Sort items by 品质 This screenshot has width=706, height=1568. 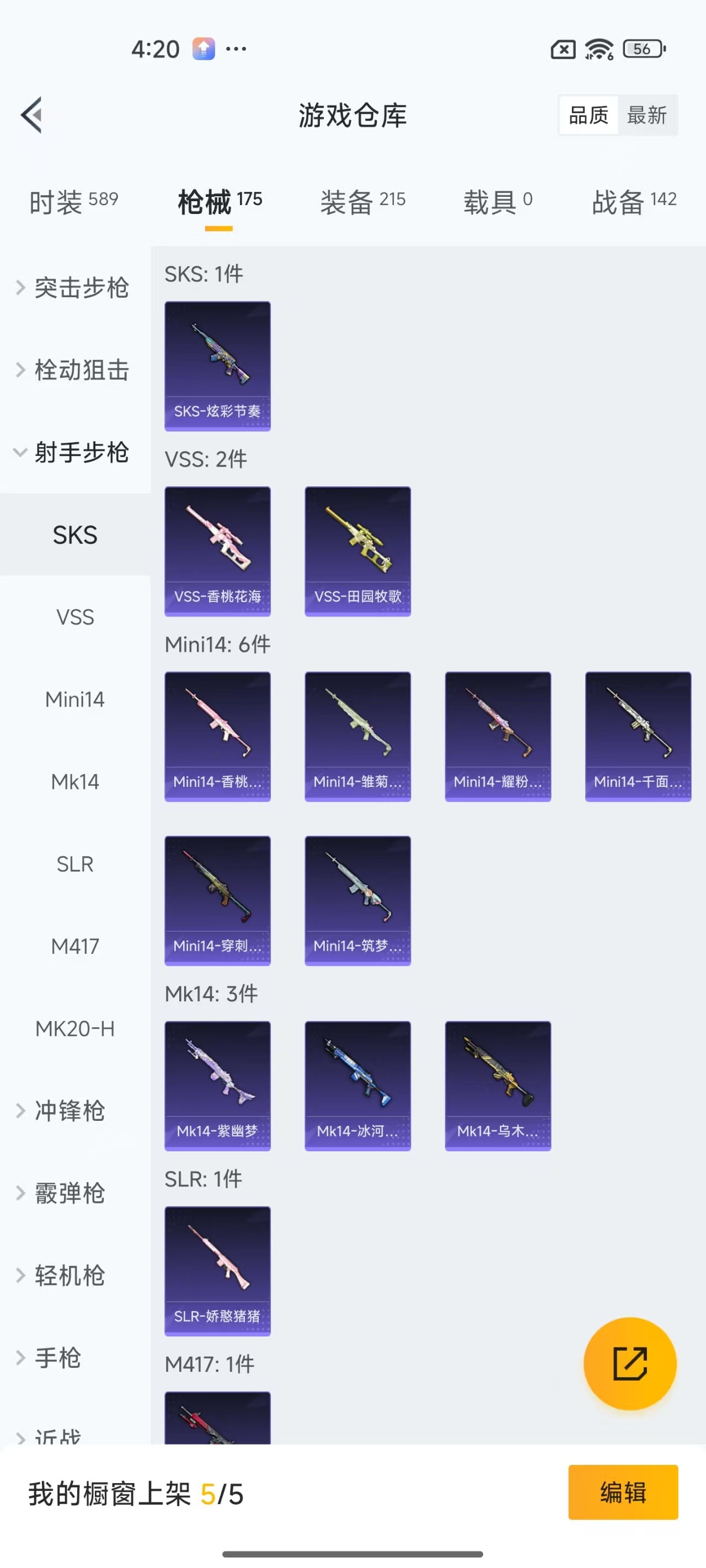[589, 115]
